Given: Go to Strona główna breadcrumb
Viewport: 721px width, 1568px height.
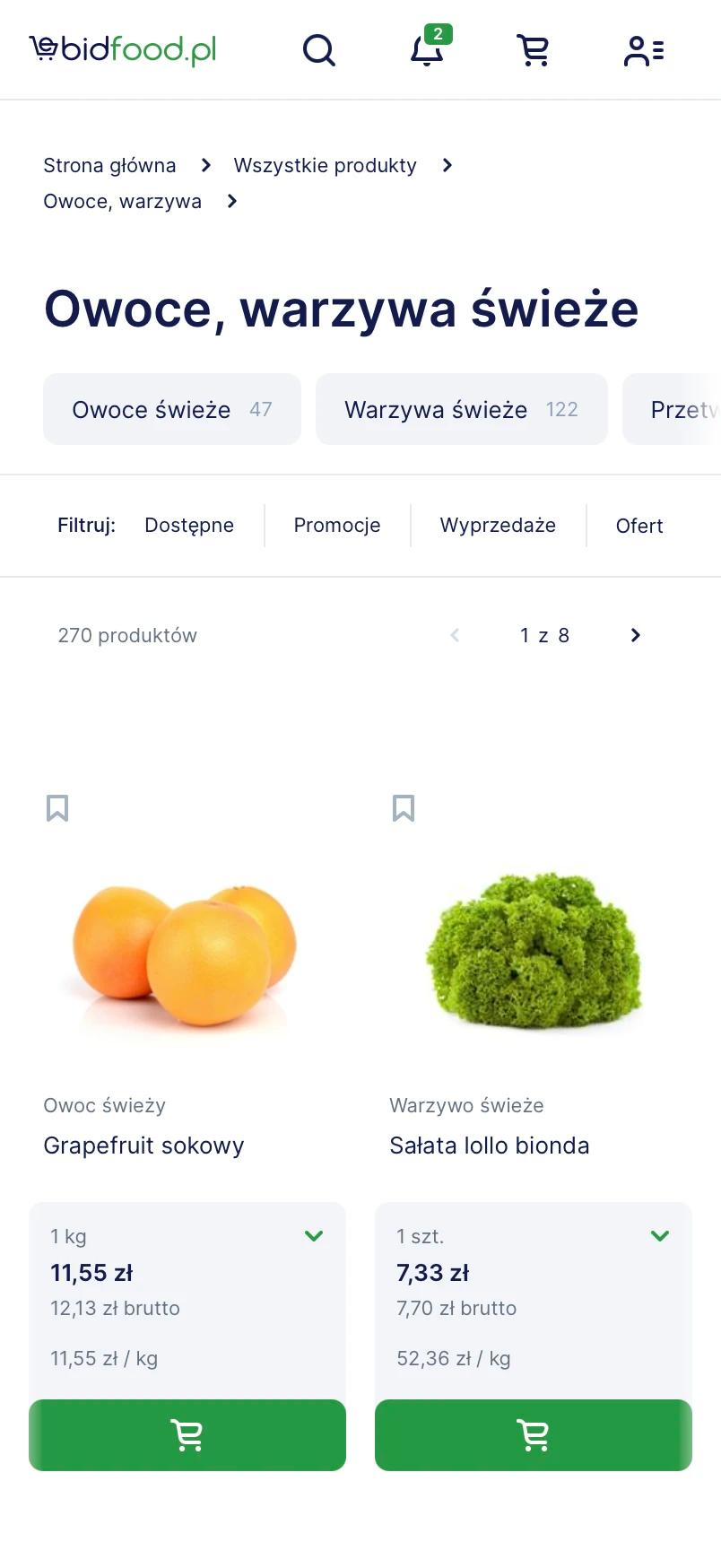Looking at the screenshot, I should [x=109, y=165].
